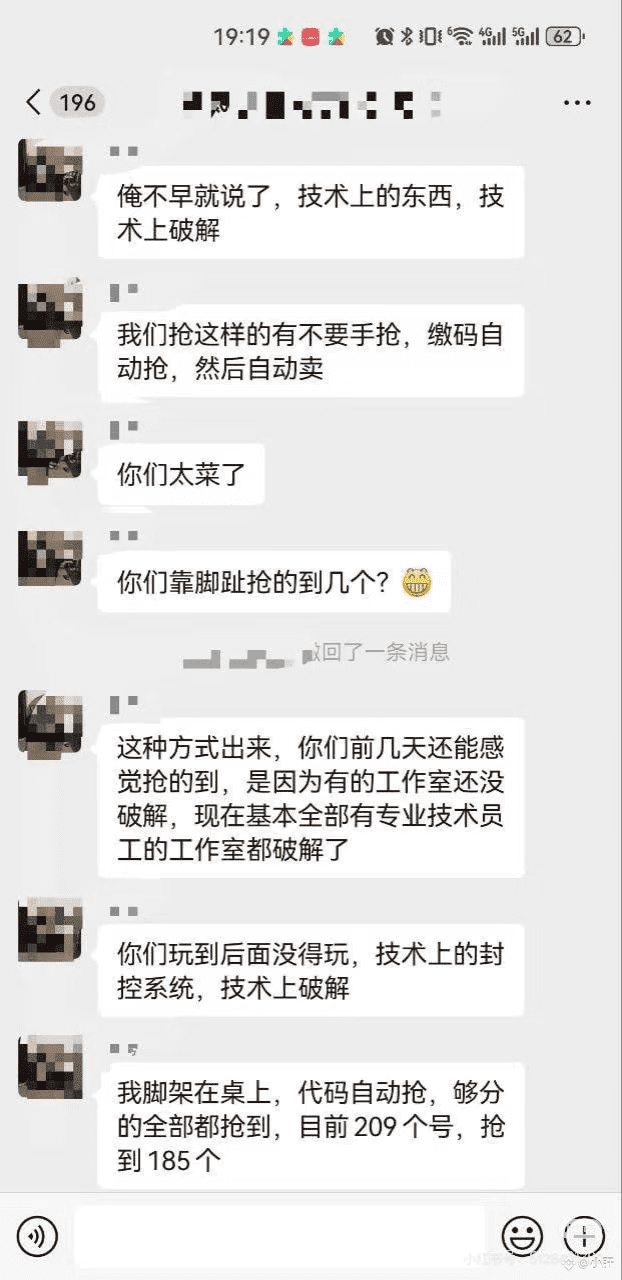Open the plus attachment menu
This screenshot has width=622, height=1280.
point(584,1237)
